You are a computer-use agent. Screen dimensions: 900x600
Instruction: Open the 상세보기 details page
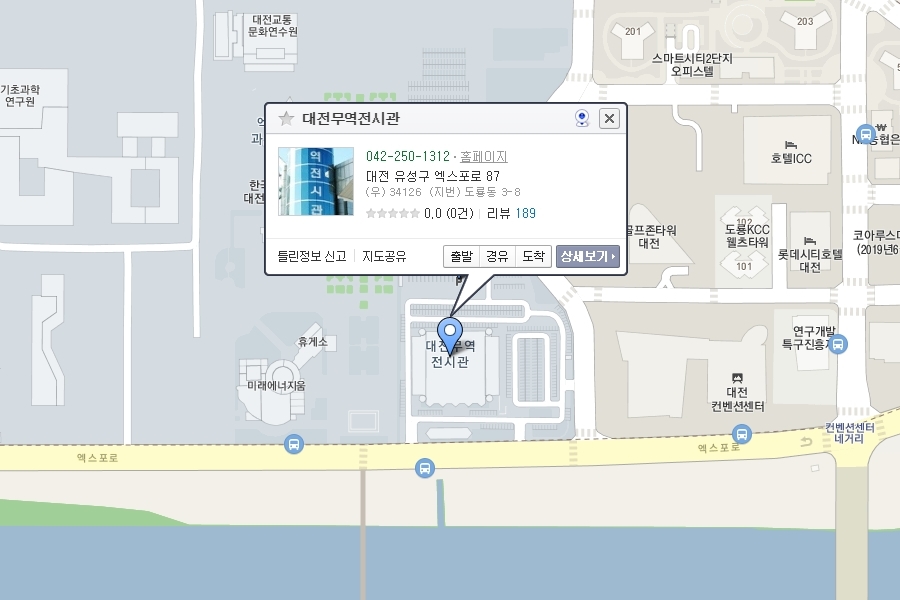pyautogui.click(x=588, y=256)
